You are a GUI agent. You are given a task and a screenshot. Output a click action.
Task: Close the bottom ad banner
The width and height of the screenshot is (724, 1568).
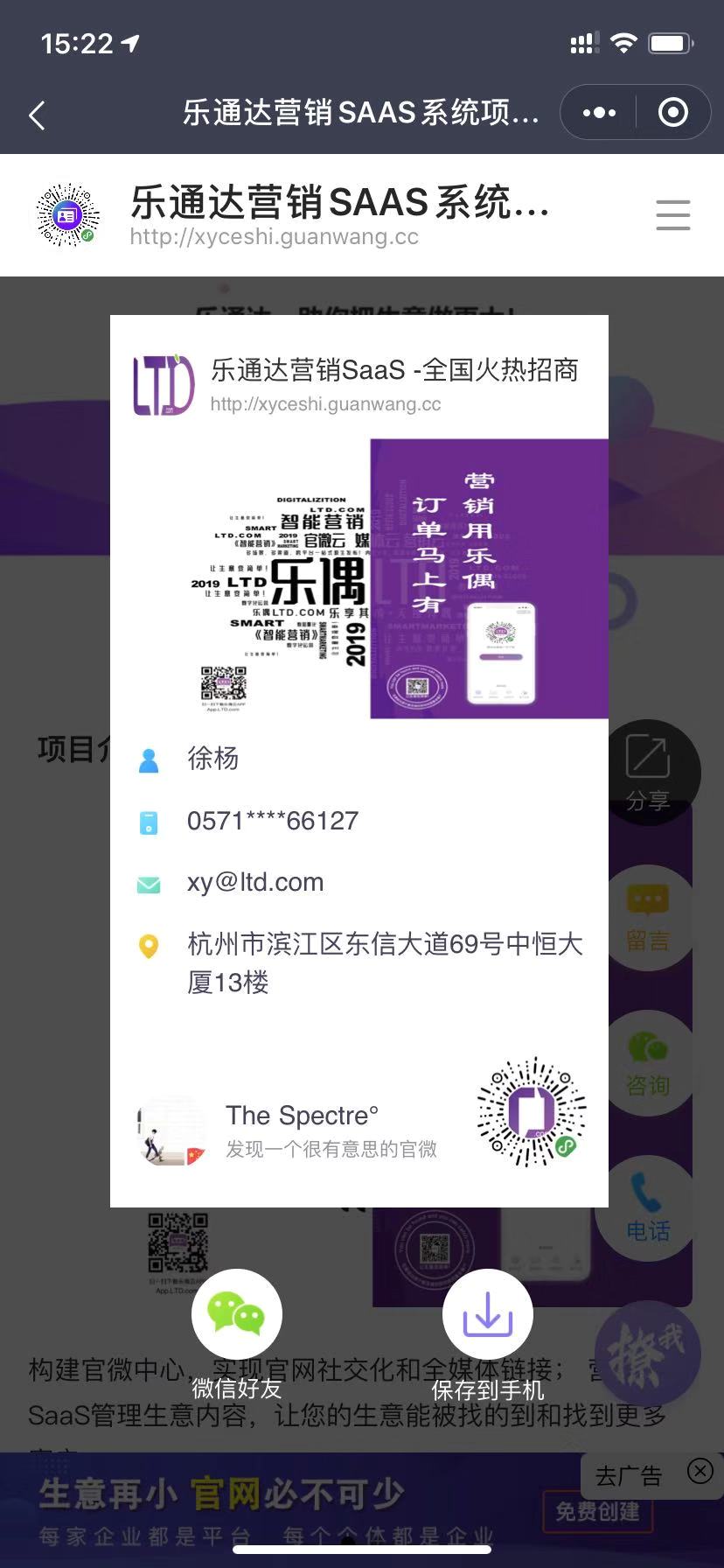coord(700,1471)
